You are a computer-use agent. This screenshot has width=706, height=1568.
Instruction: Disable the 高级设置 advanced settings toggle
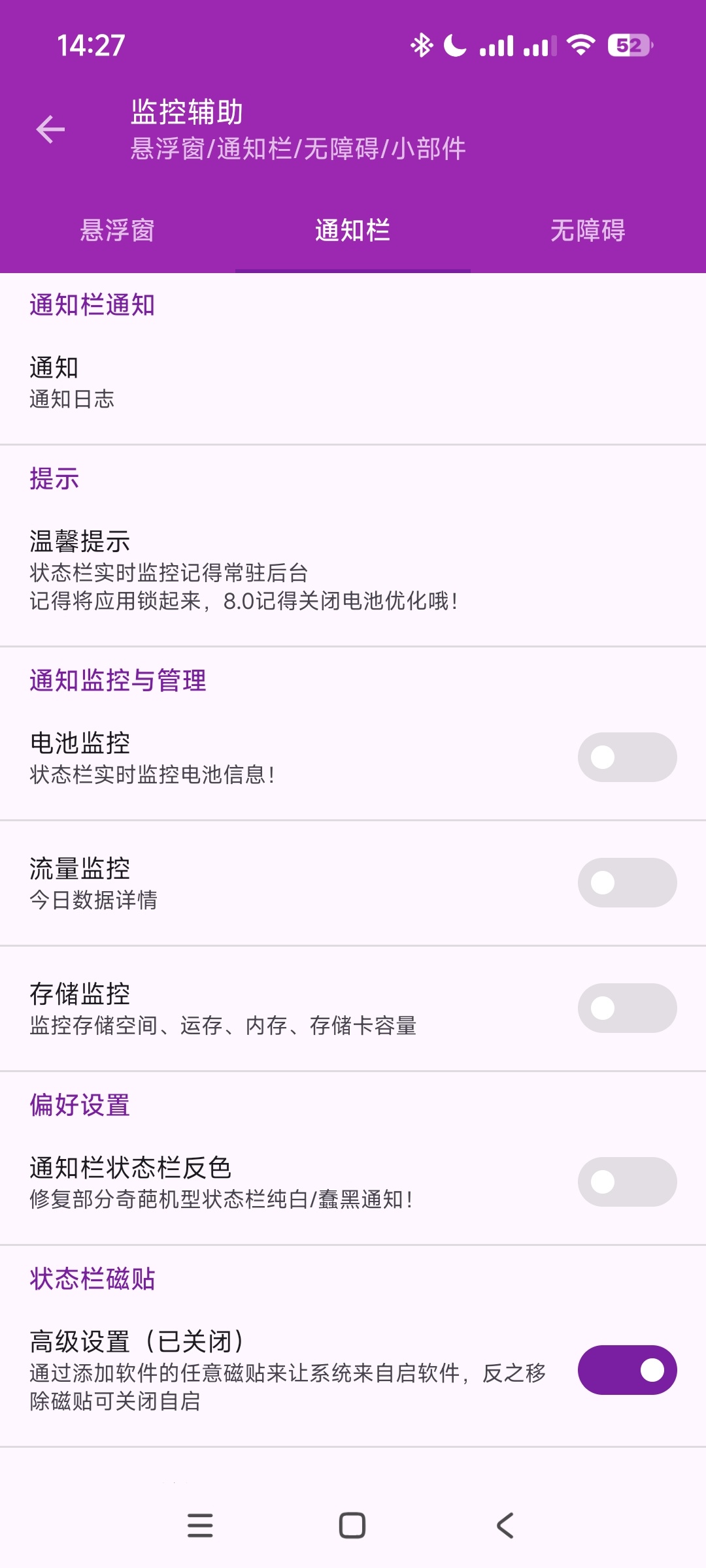point(628,1371)
